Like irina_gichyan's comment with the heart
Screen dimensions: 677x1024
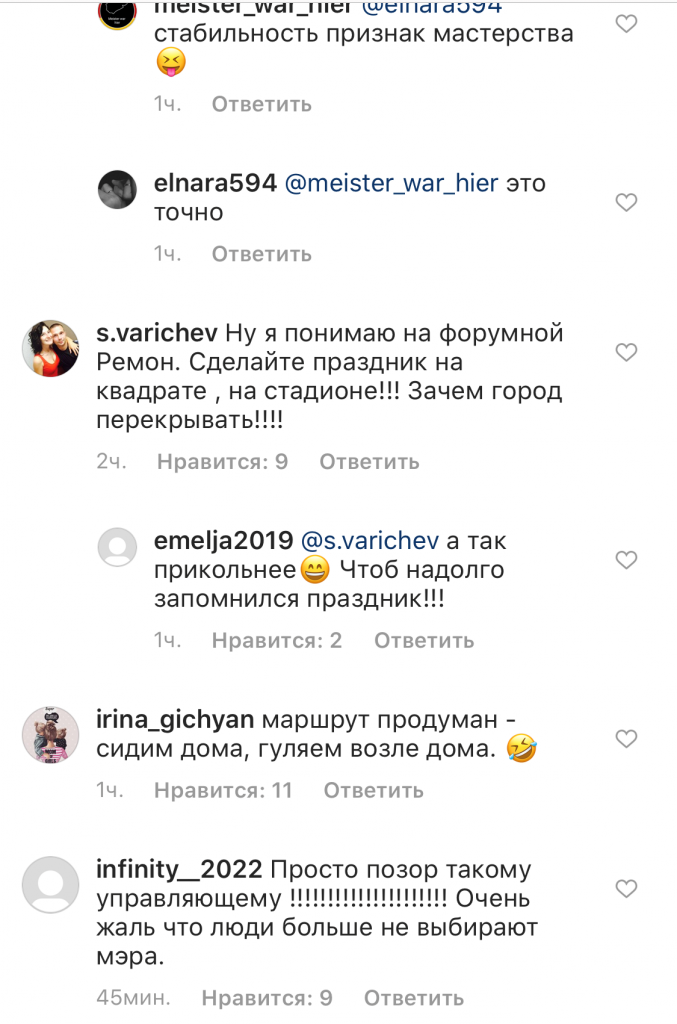point(626,739)
